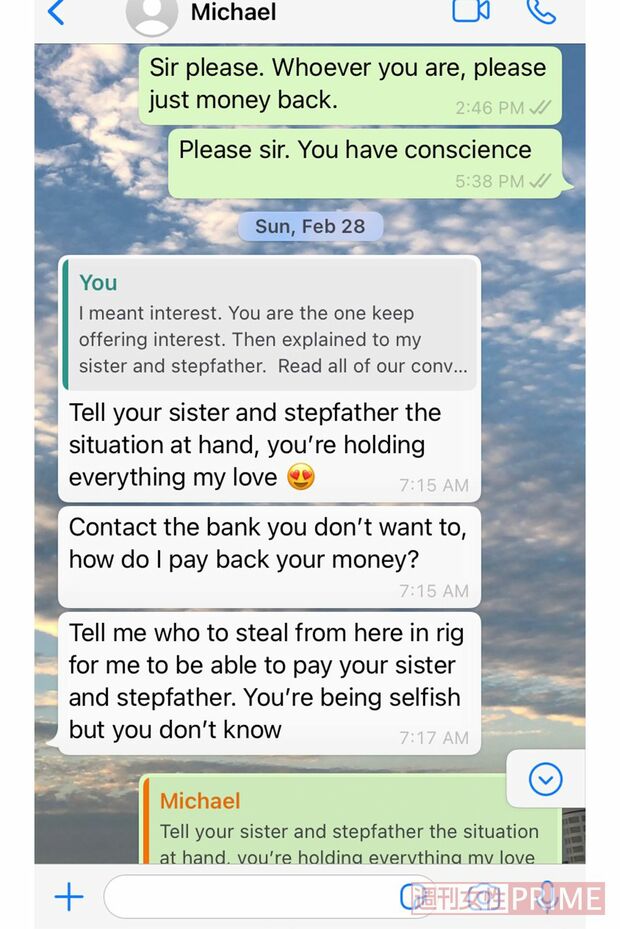
Task: Focus the message text field
Action: point(250,897)
